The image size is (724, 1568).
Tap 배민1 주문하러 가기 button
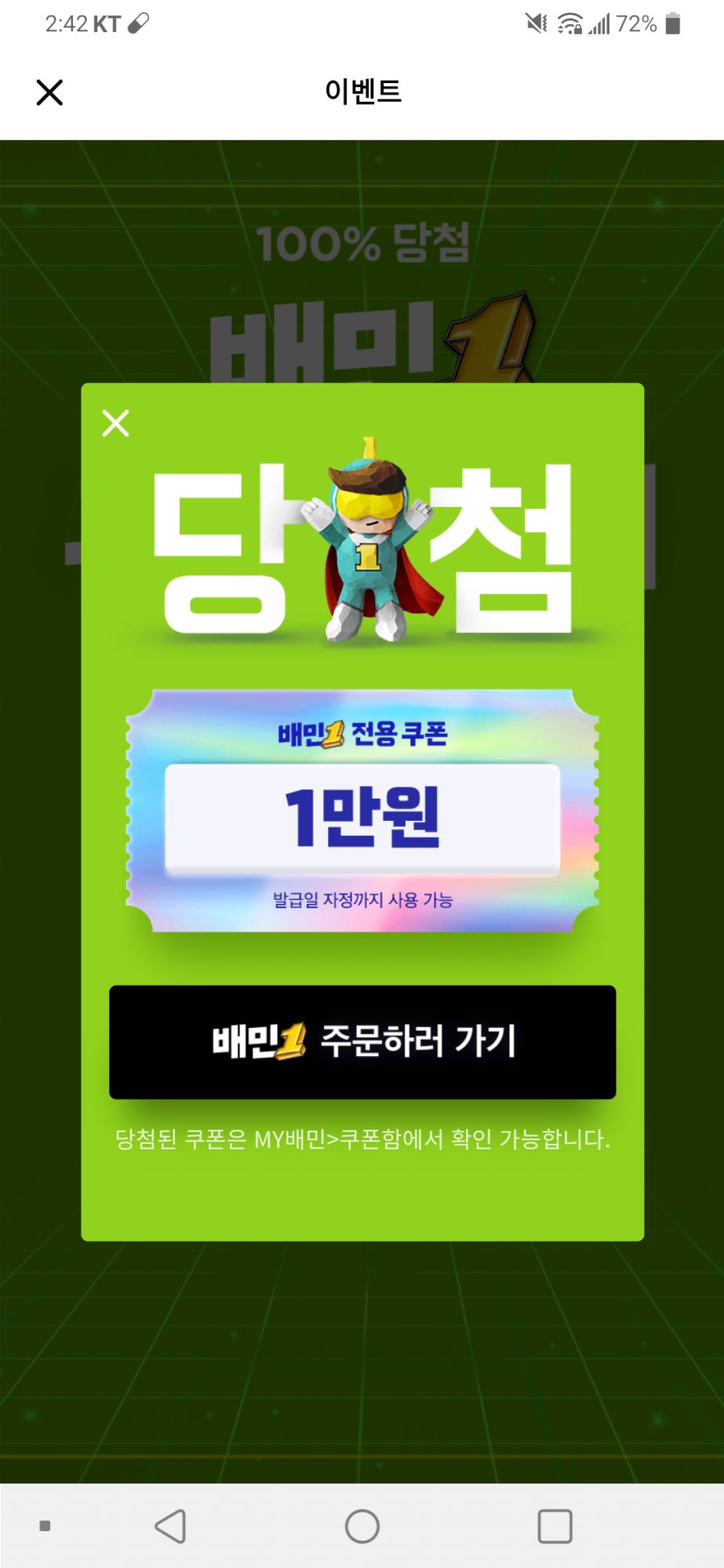pos(362,1042)
